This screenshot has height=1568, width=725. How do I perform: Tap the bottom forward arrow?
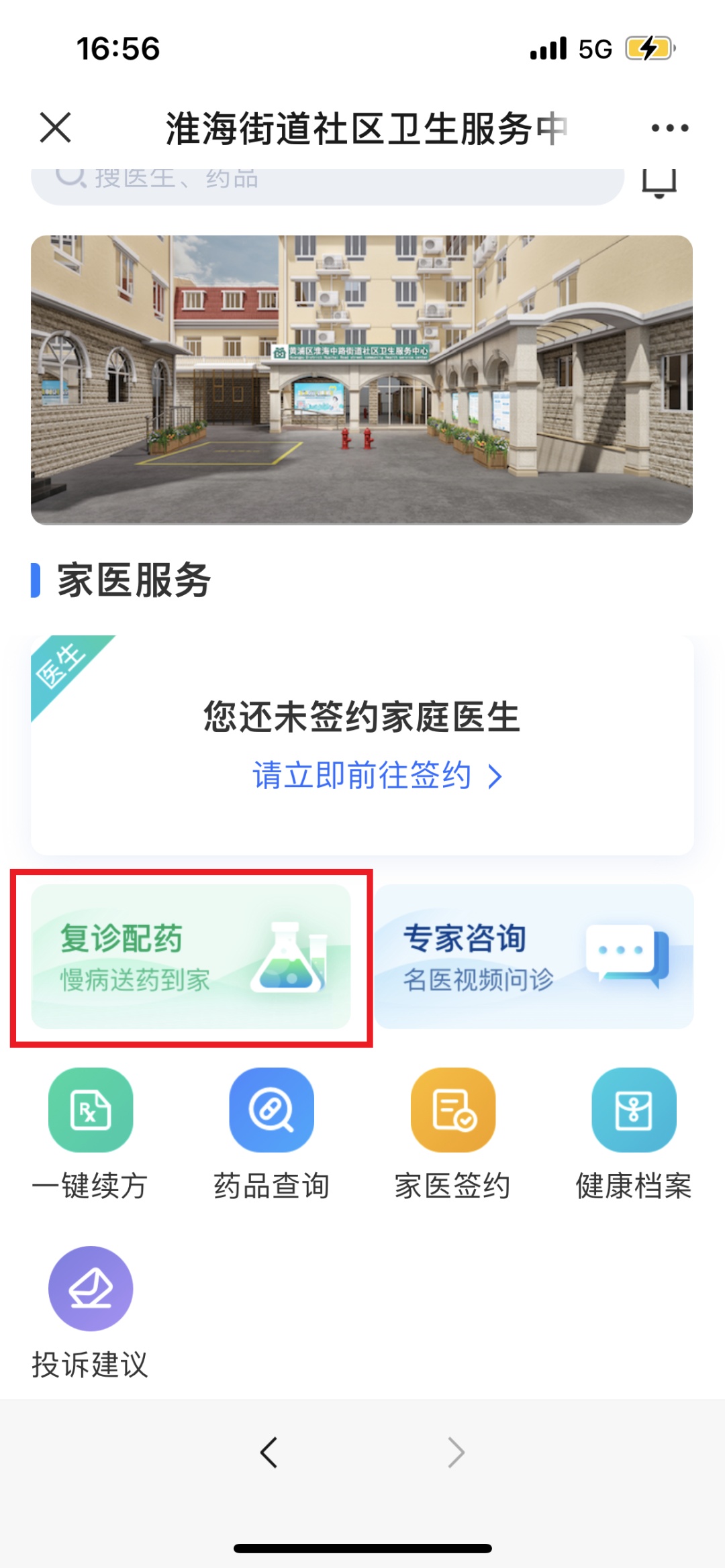456,1453
